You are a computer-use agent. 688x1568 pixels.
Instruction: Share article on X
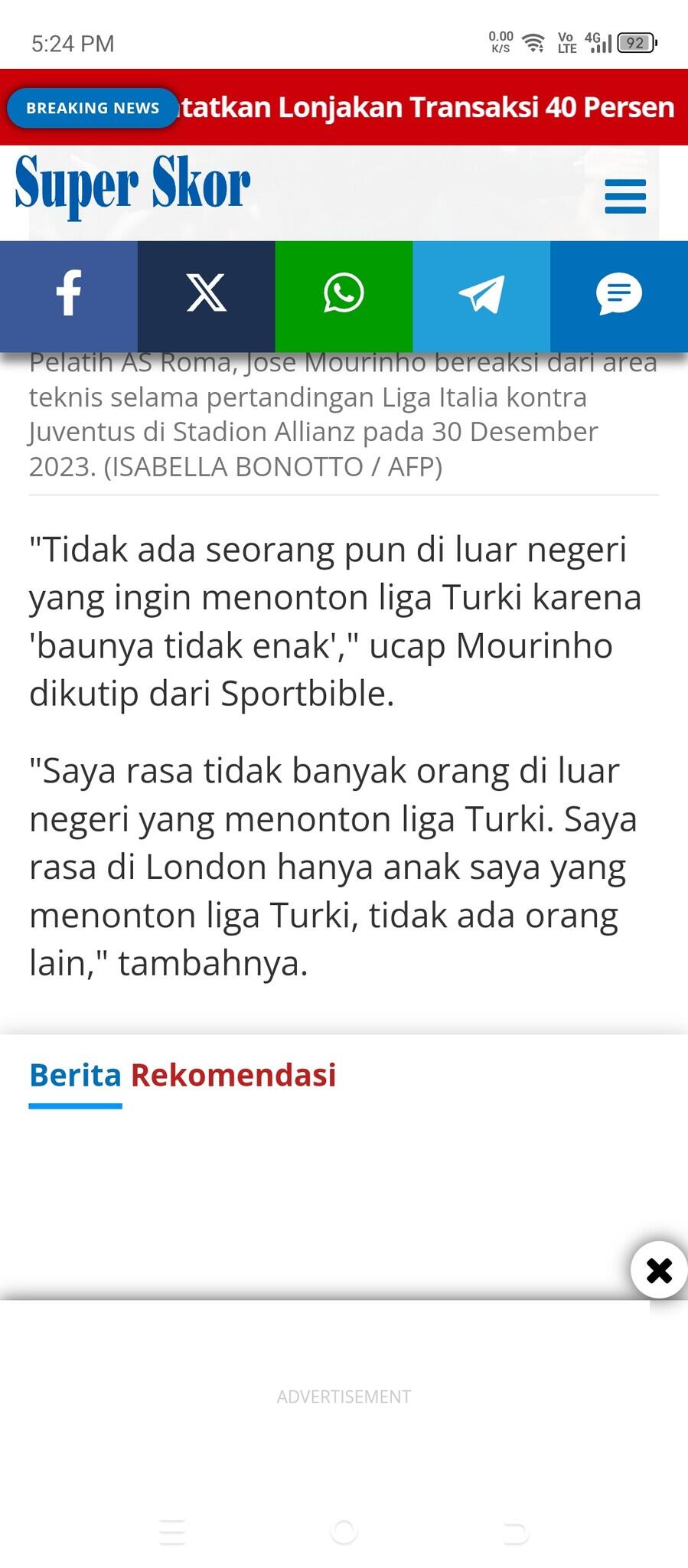point(206,293)
